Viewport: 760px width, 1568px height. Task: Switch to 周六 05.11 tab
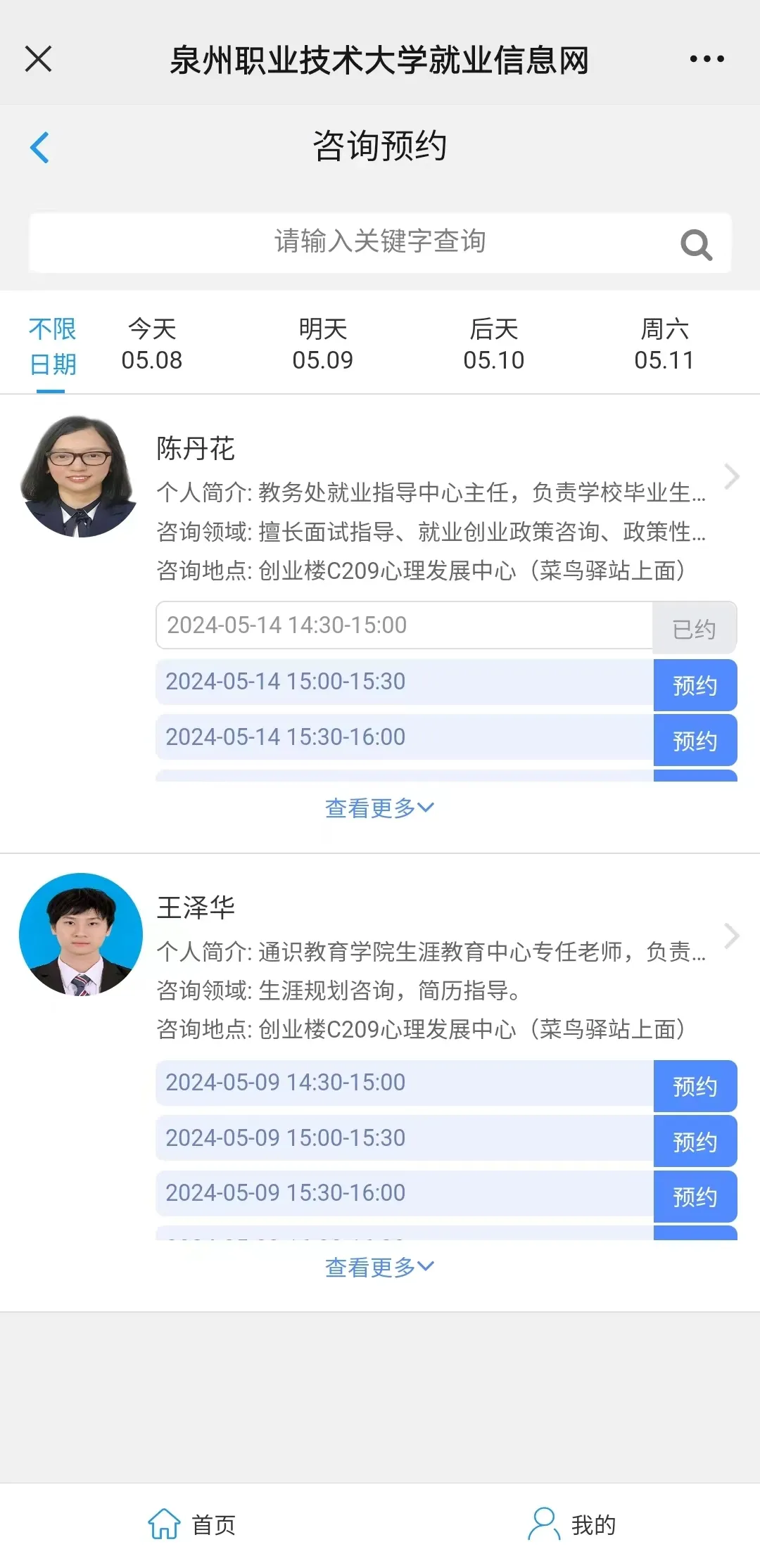(664, 345)
